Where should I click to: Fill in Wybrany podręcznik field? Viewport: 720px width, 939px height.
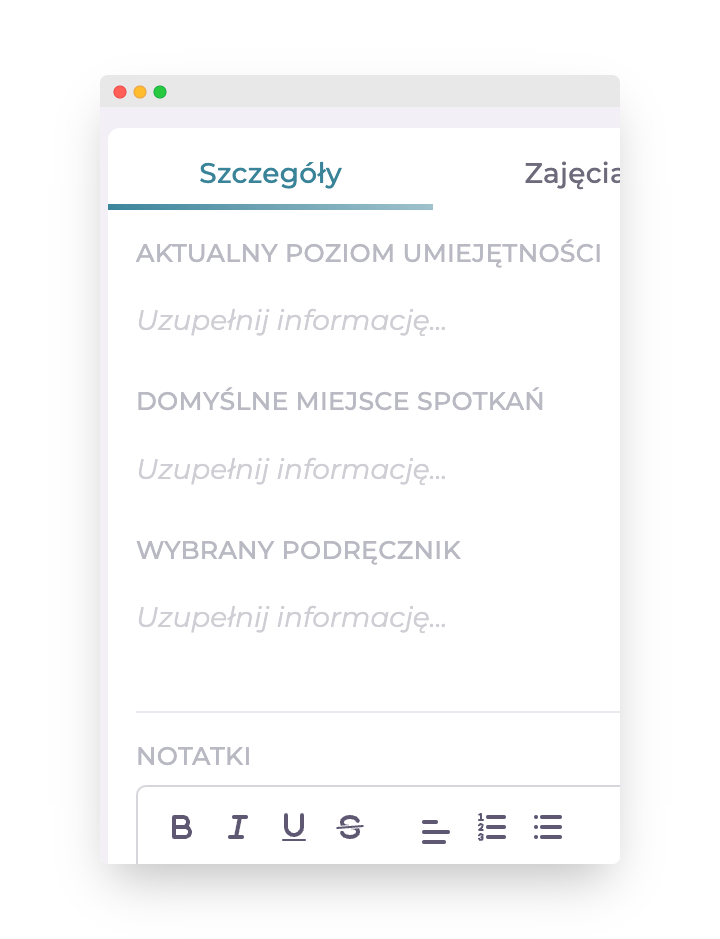[x=291, y=617]
